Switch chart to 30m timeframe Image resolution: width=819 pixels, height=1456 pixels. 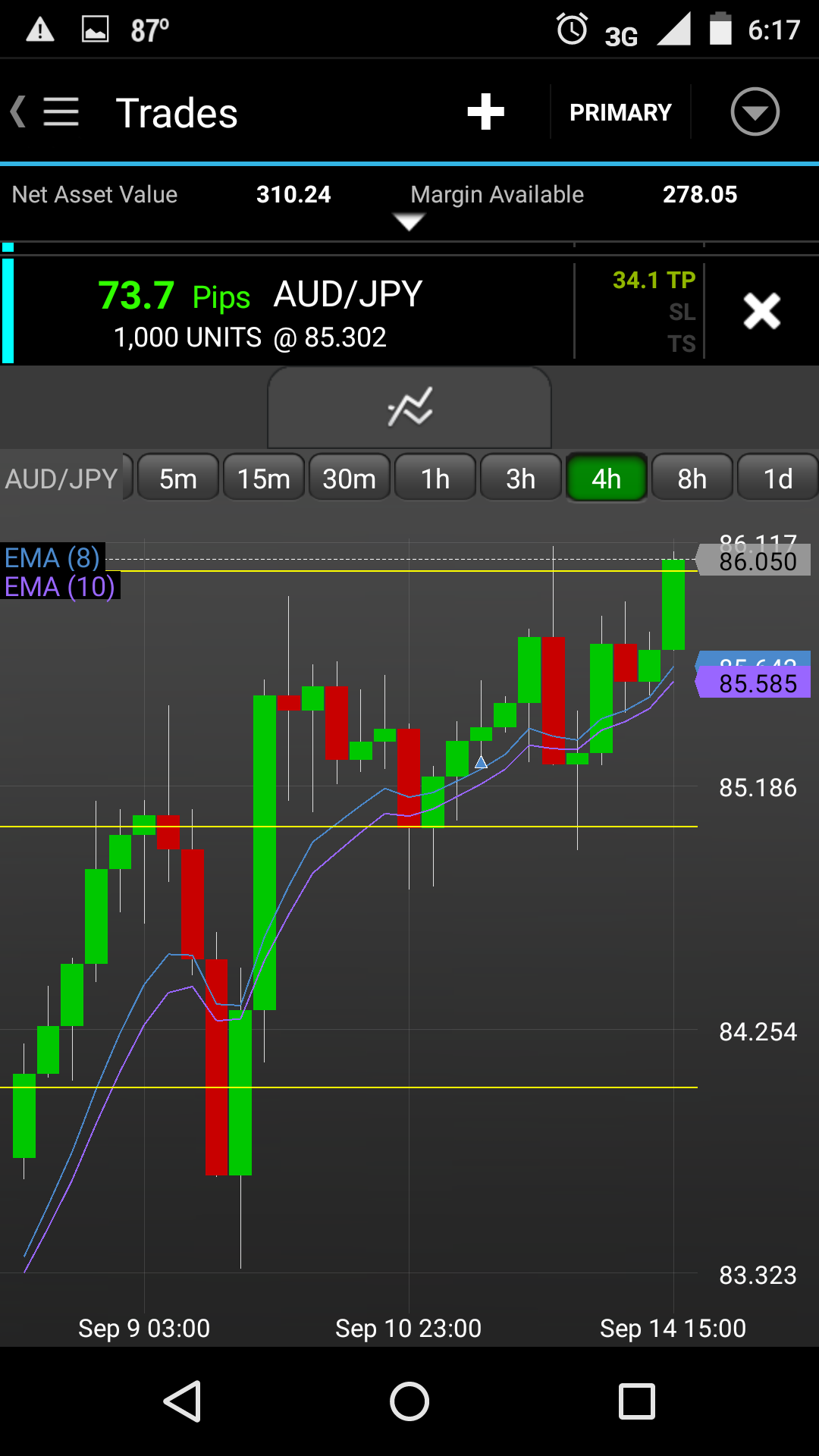pyautogui.click(x=350, y=479)
